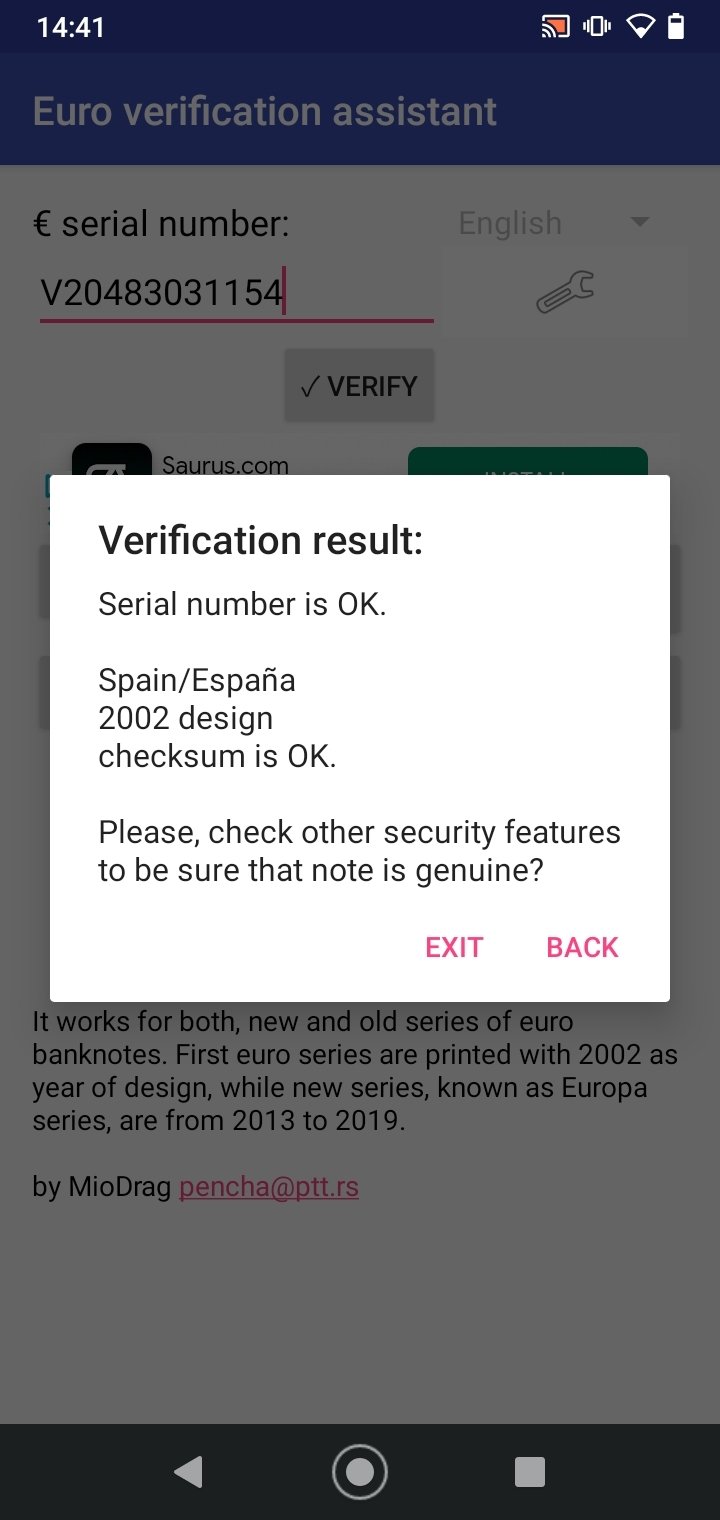Tap EXIT in the verification dialog
Viewport: 720px width, 1520px height.
(454, 947)
